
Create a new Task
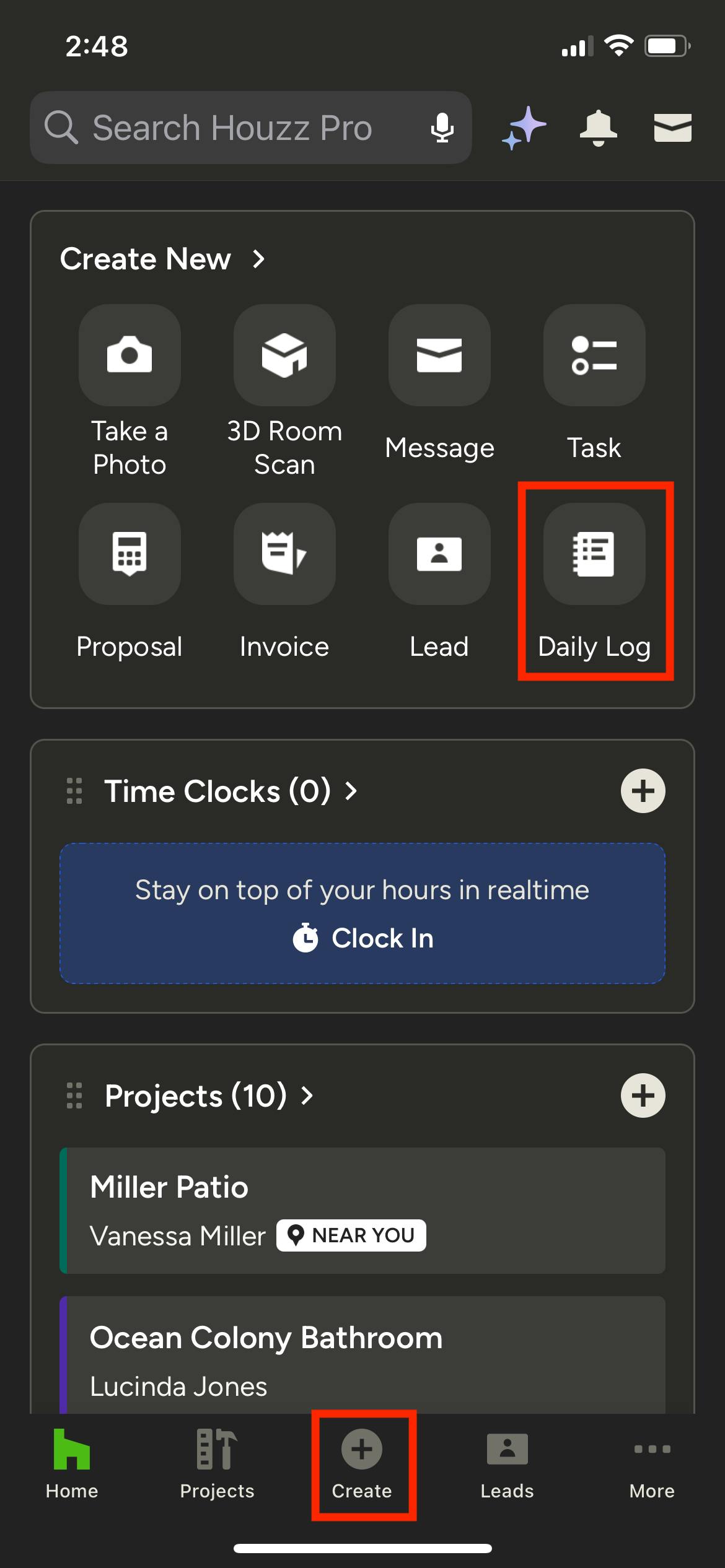(594, 355)
